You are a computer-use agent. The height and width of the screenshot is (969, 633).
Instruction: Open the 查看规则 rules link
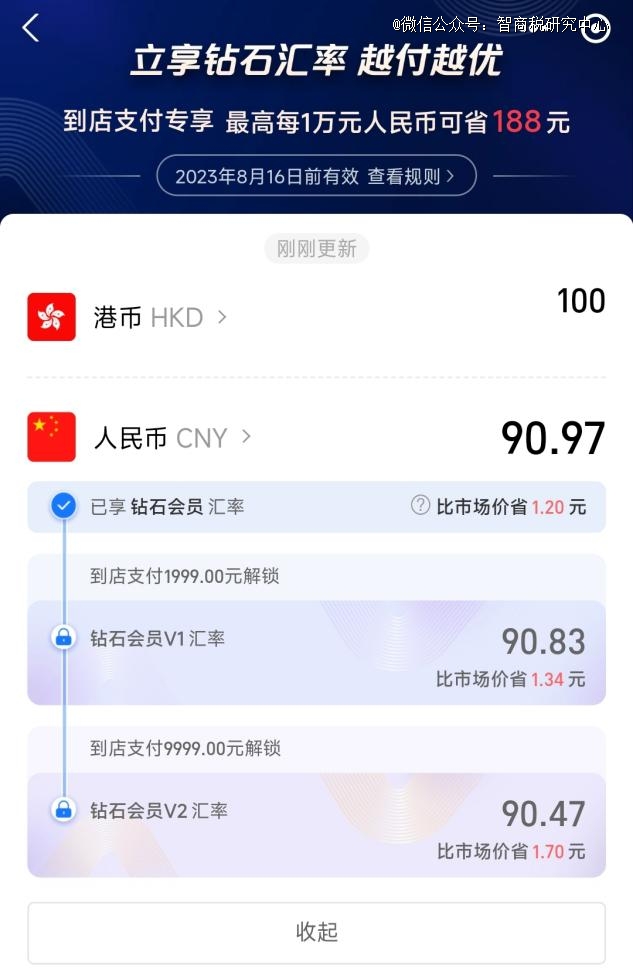[x=410, y=177]
